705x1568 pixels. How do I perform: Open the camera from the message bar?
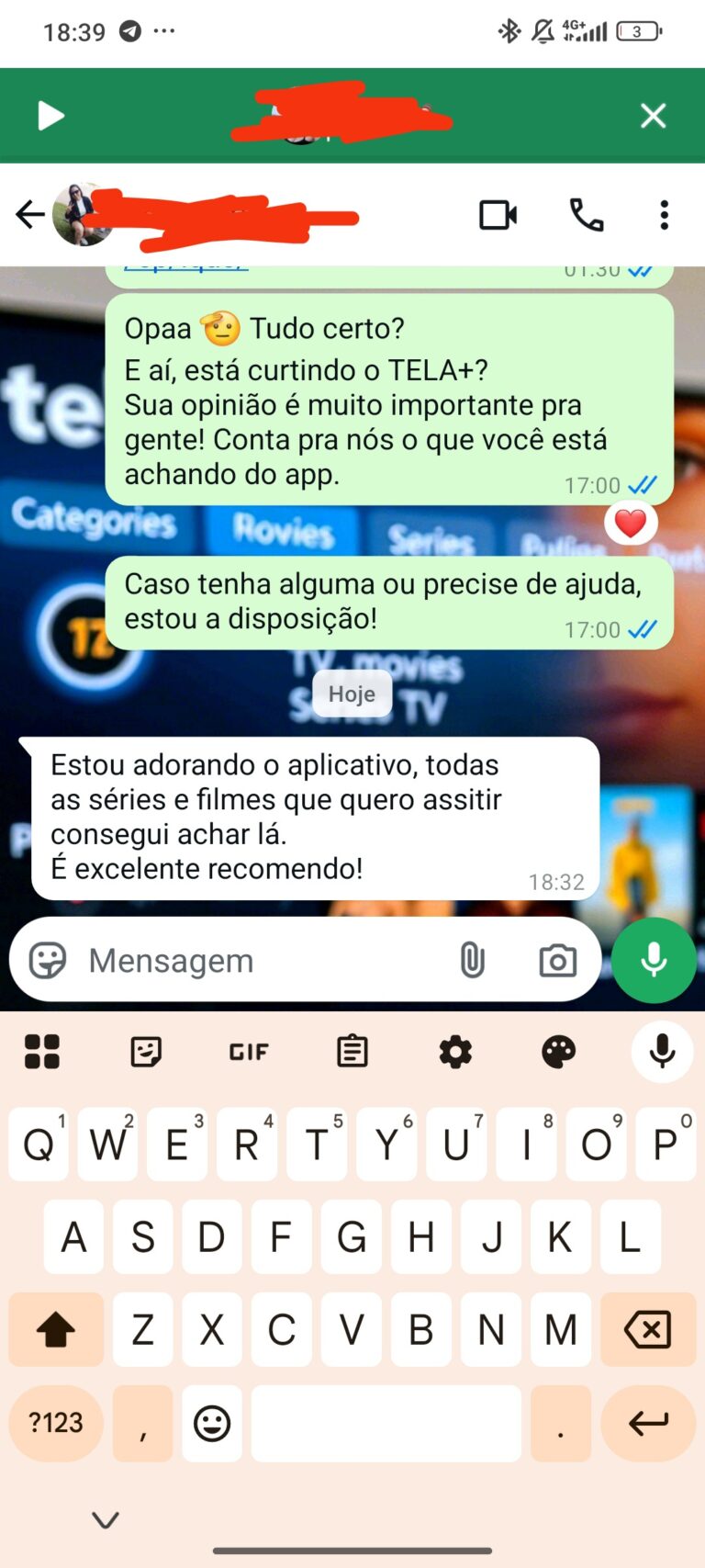pos(557,961)
